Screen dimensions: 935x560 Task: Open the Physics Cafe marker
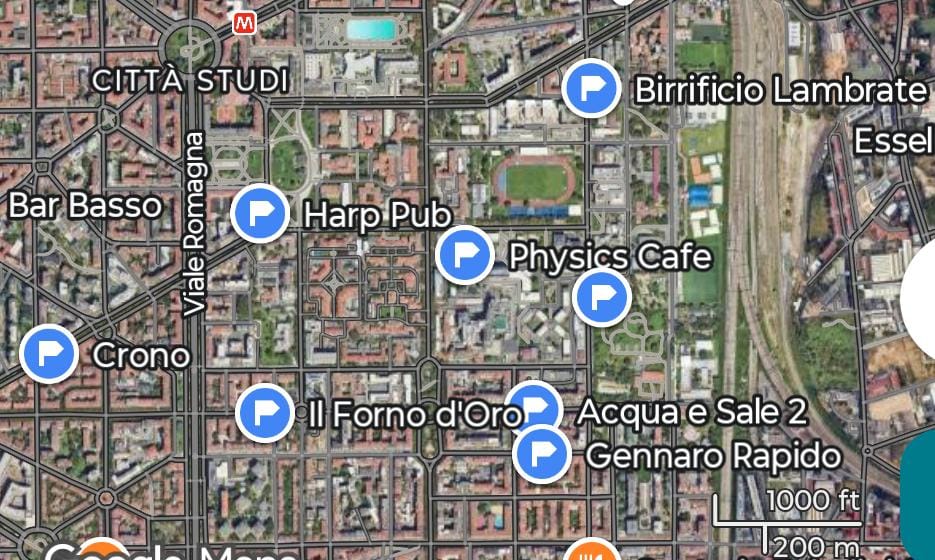pyautogui.click(x=465, y=254)
